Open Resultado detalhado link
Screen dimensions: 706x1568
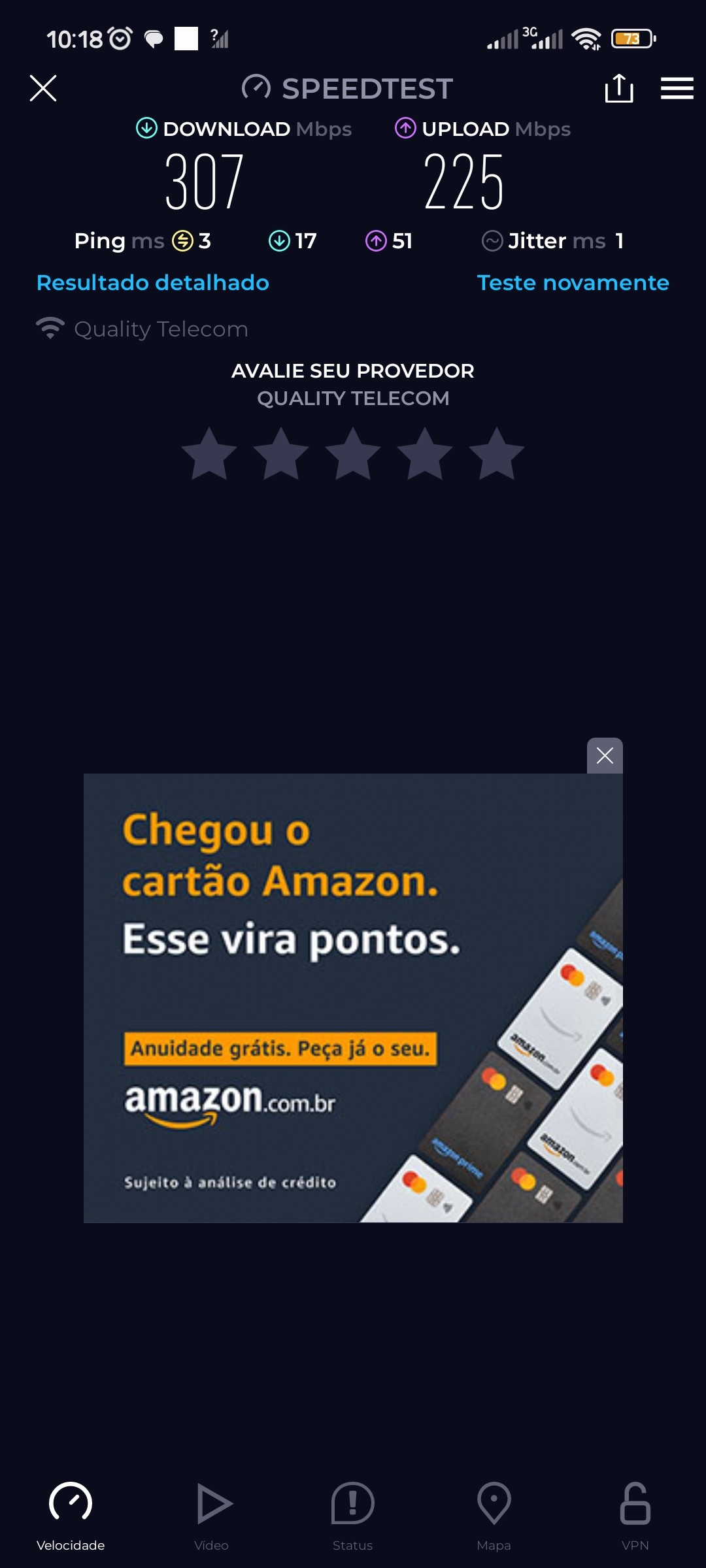click(x=153, y=283)
